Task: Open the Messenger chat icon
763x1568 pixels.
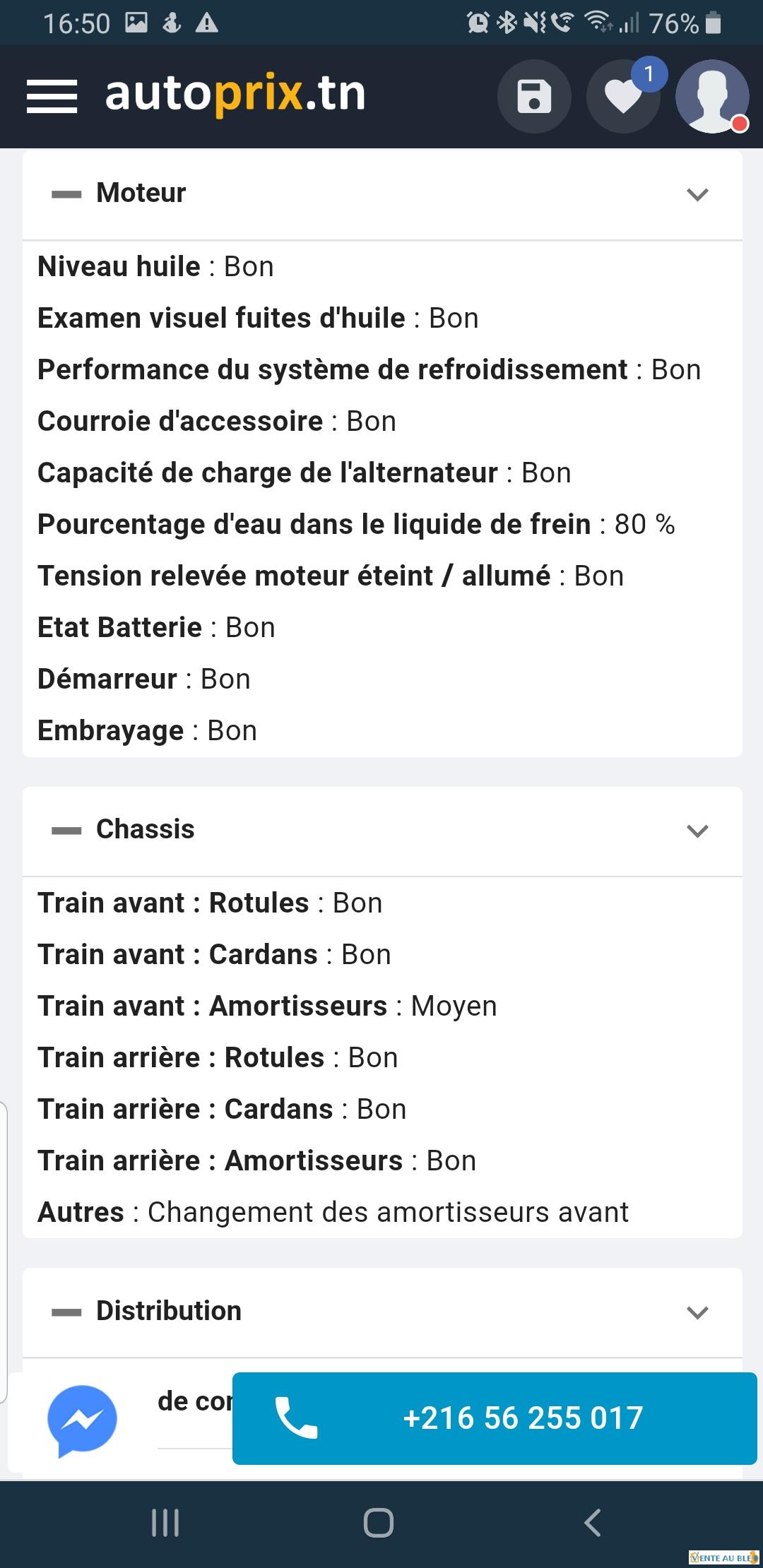Action: 82,1421
